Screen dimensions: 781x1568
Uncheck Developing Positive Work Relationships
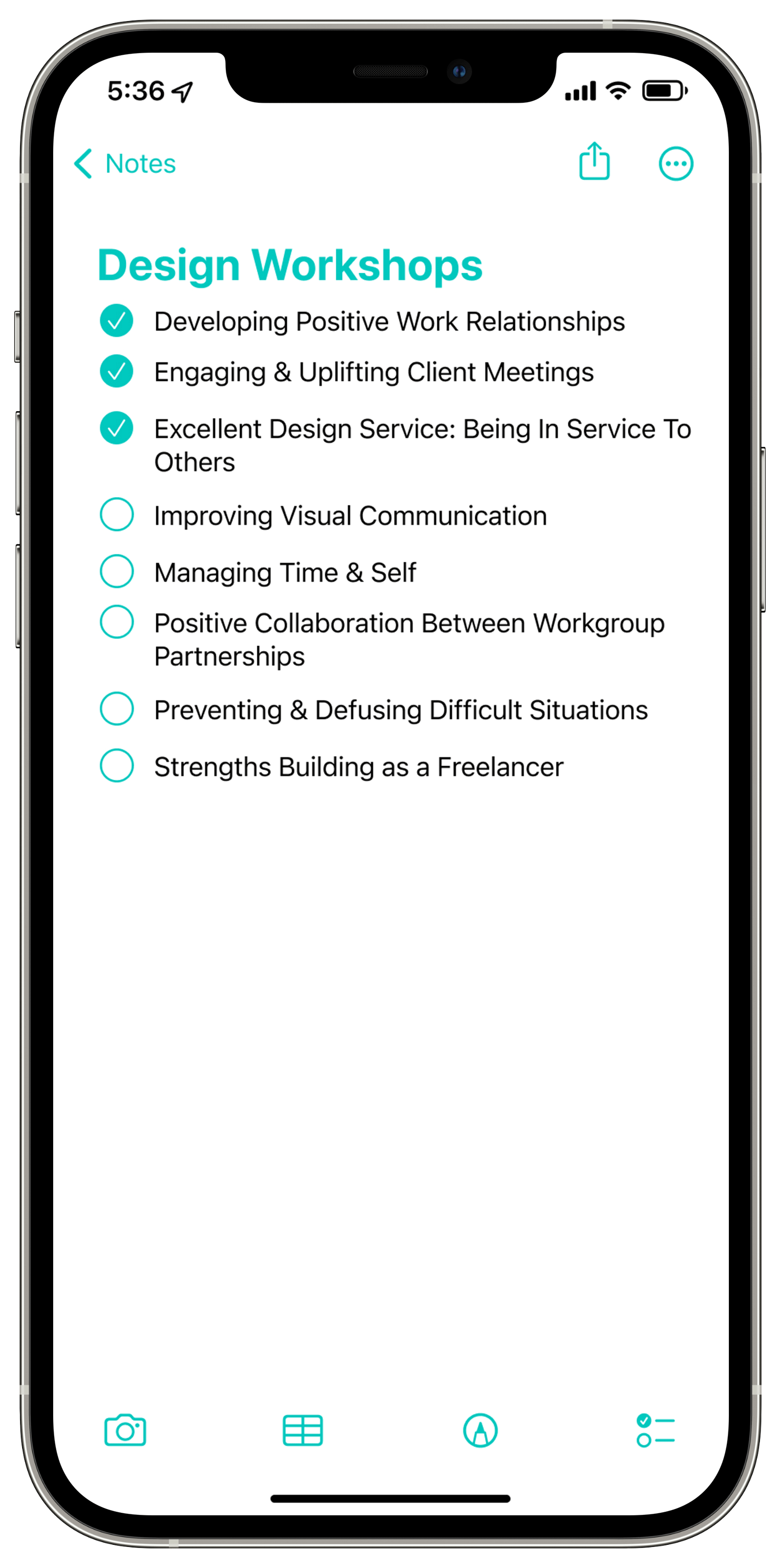(x=117, y=320)
